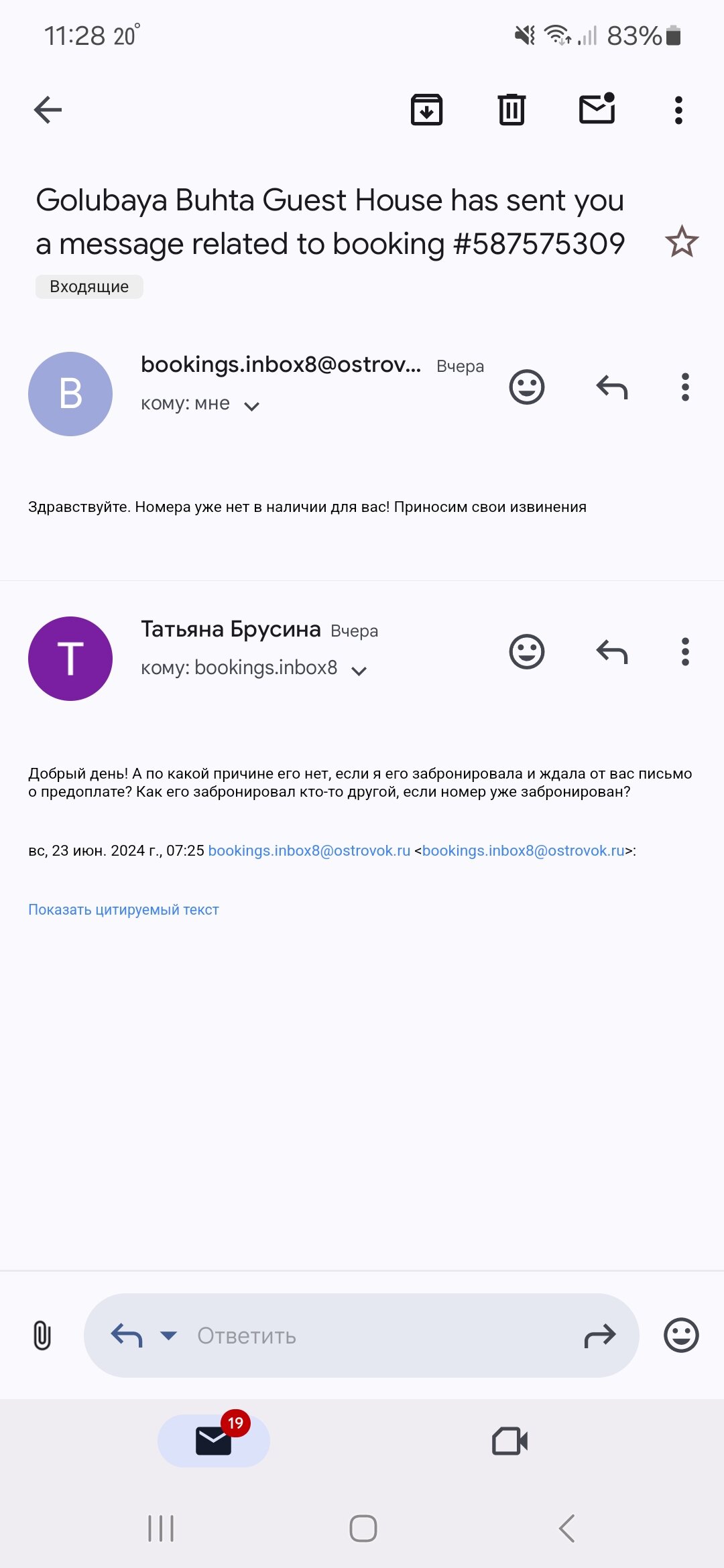Viewport: 724px width, 1568px height.
Task: Add emoji reaction to Татьяна Брусина's message
Action: tap(527, 652)
